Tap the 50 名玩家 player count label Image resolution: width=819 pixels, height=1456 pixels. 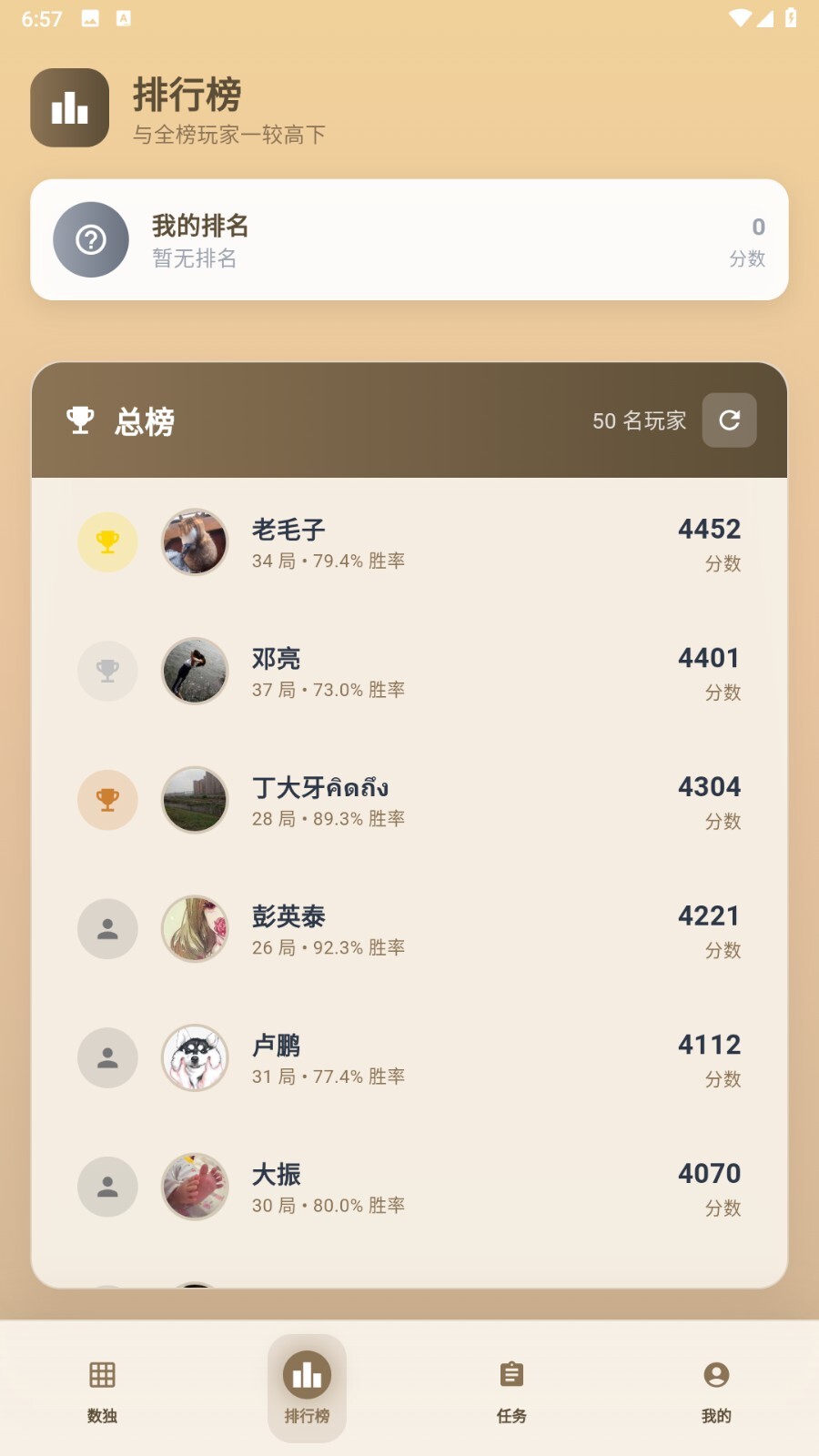[640, 420]
